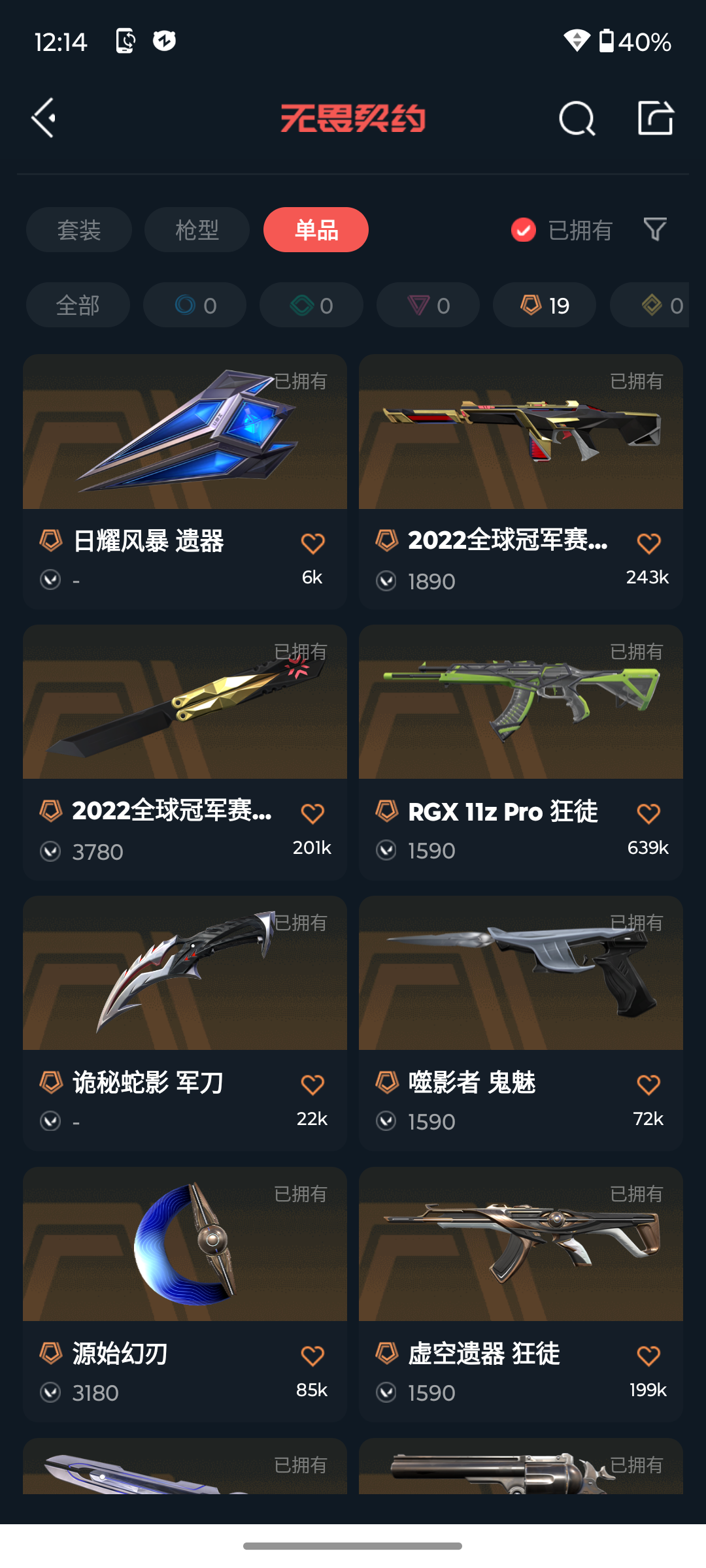Open the filter funnel icon

[x=655, y=229]
